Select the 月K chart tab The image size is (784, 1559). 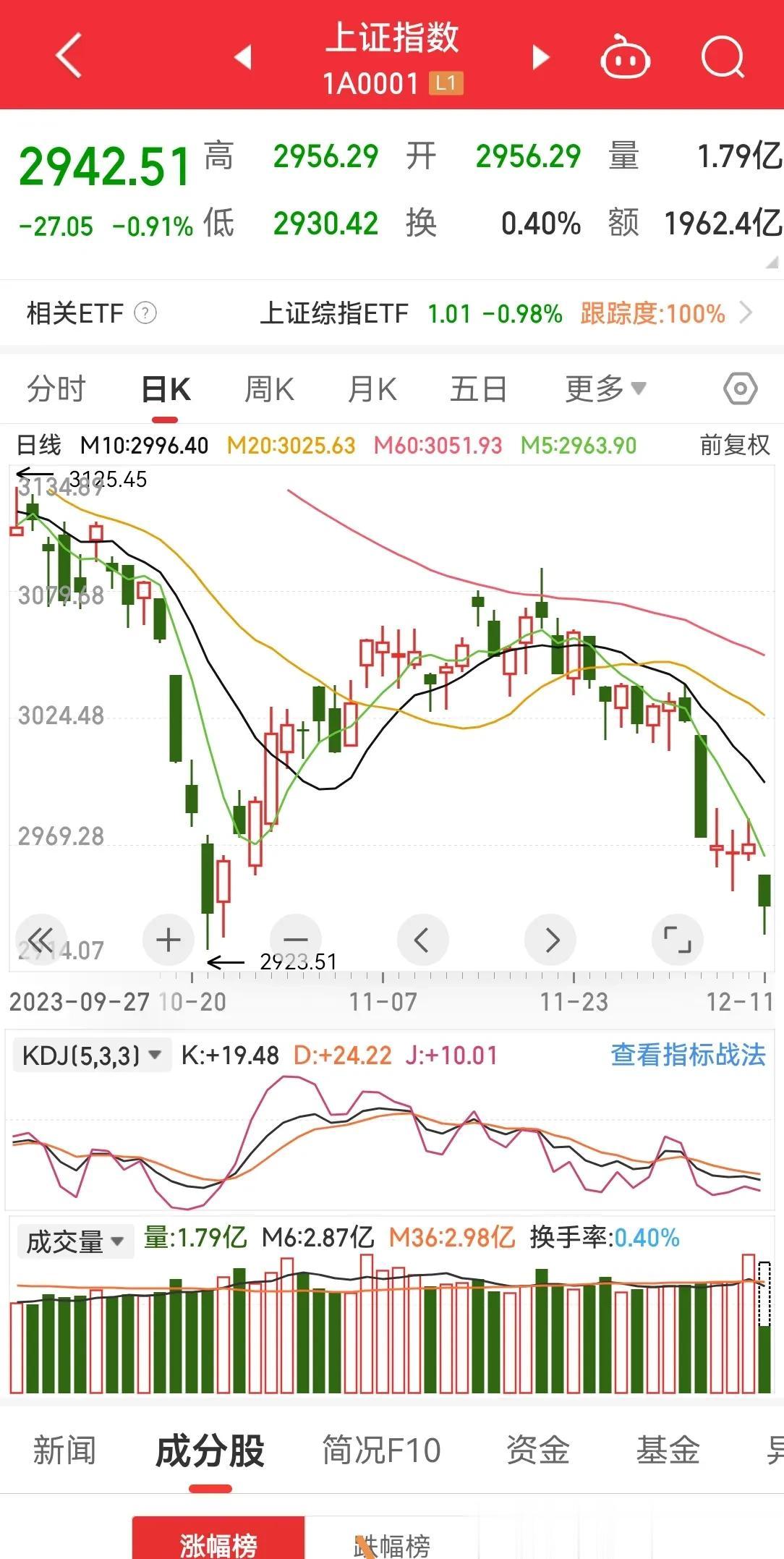(372, 389)
